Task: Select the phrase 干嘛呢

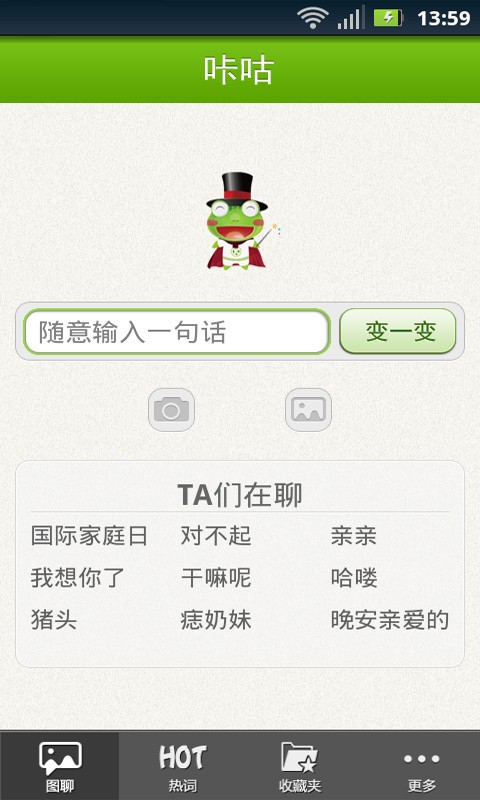Action: pos(216,578)
